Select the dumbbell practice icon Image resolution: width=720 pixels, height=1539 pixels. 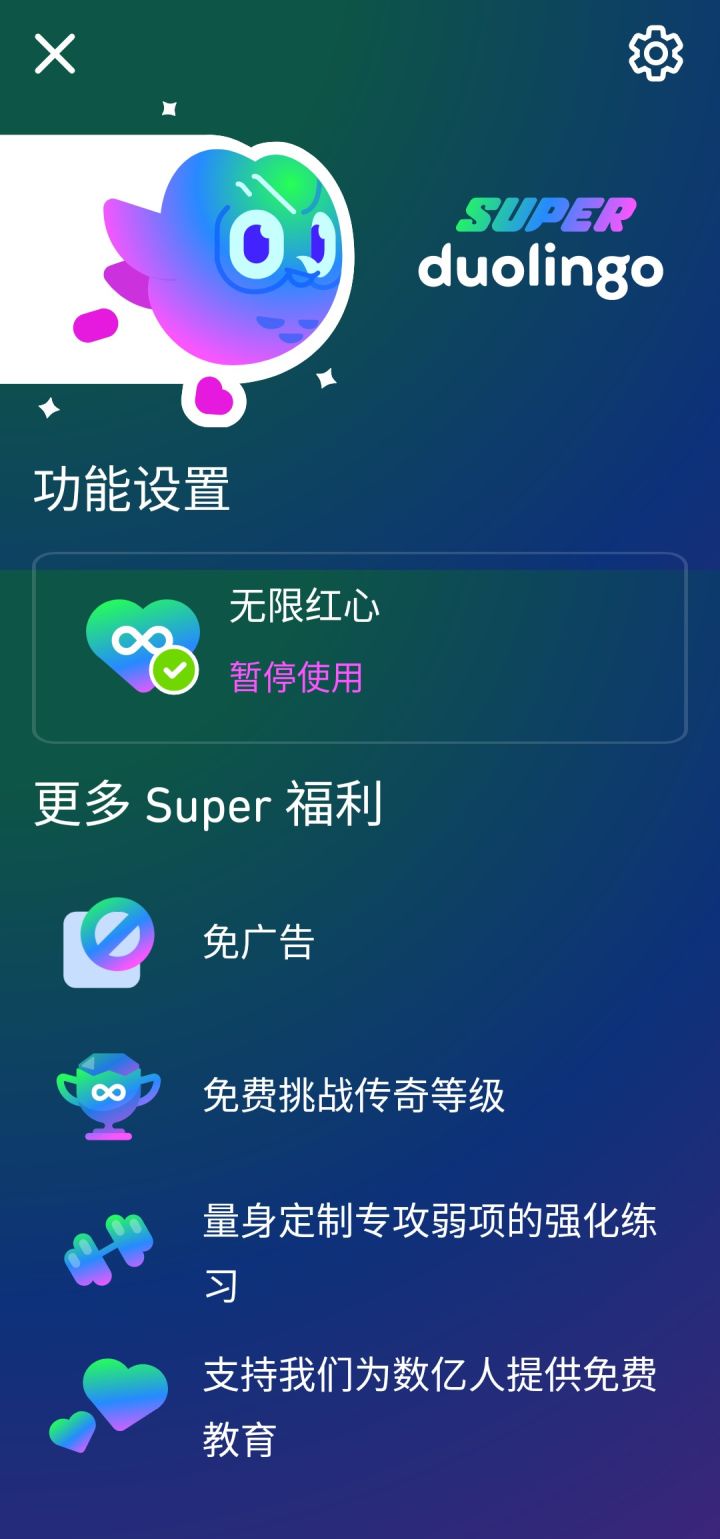pyautogui.click(x=108, y=1250)
